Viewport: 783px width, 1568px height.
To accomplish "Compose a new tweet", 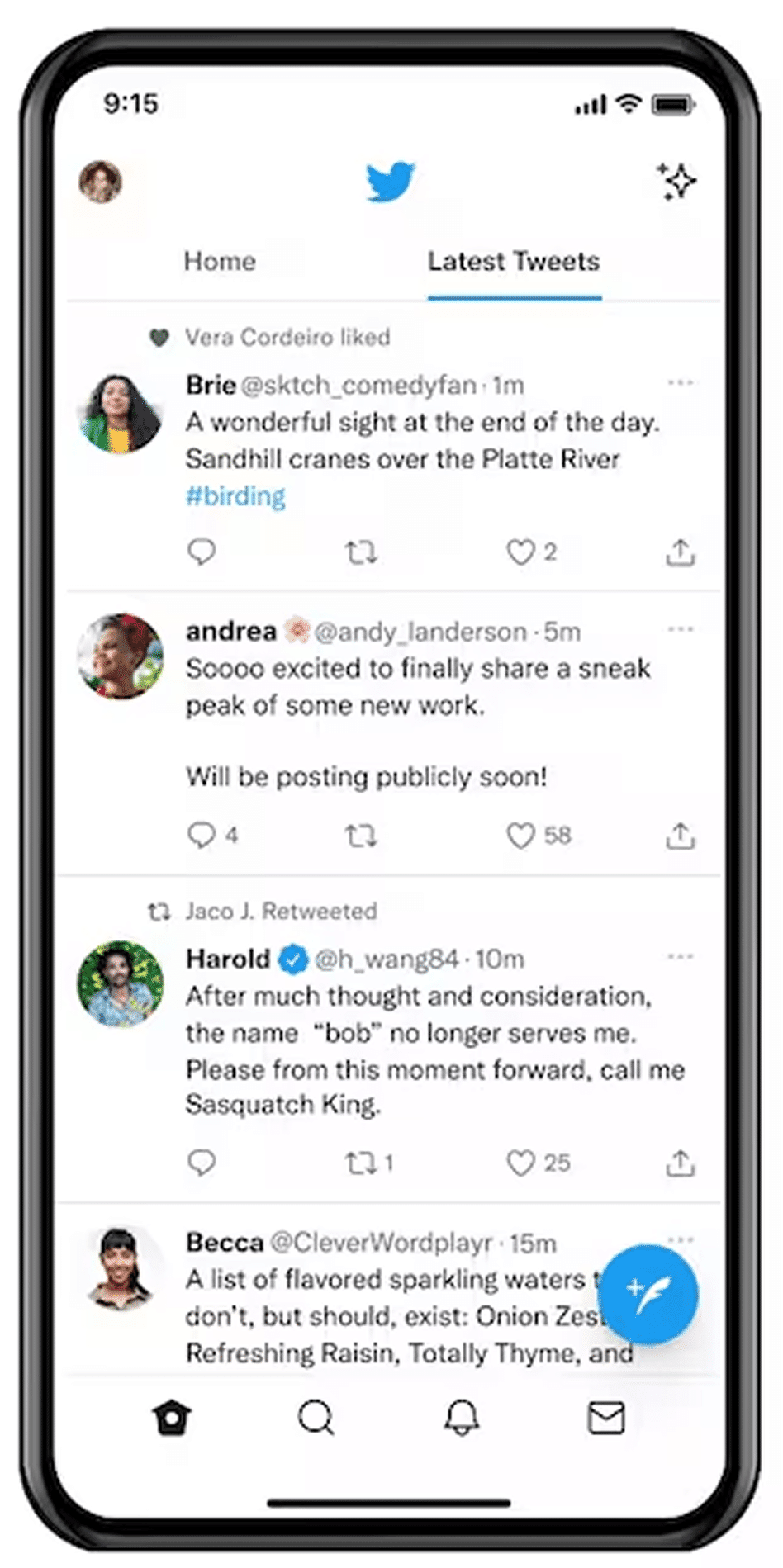I will tap(648, 1294).
